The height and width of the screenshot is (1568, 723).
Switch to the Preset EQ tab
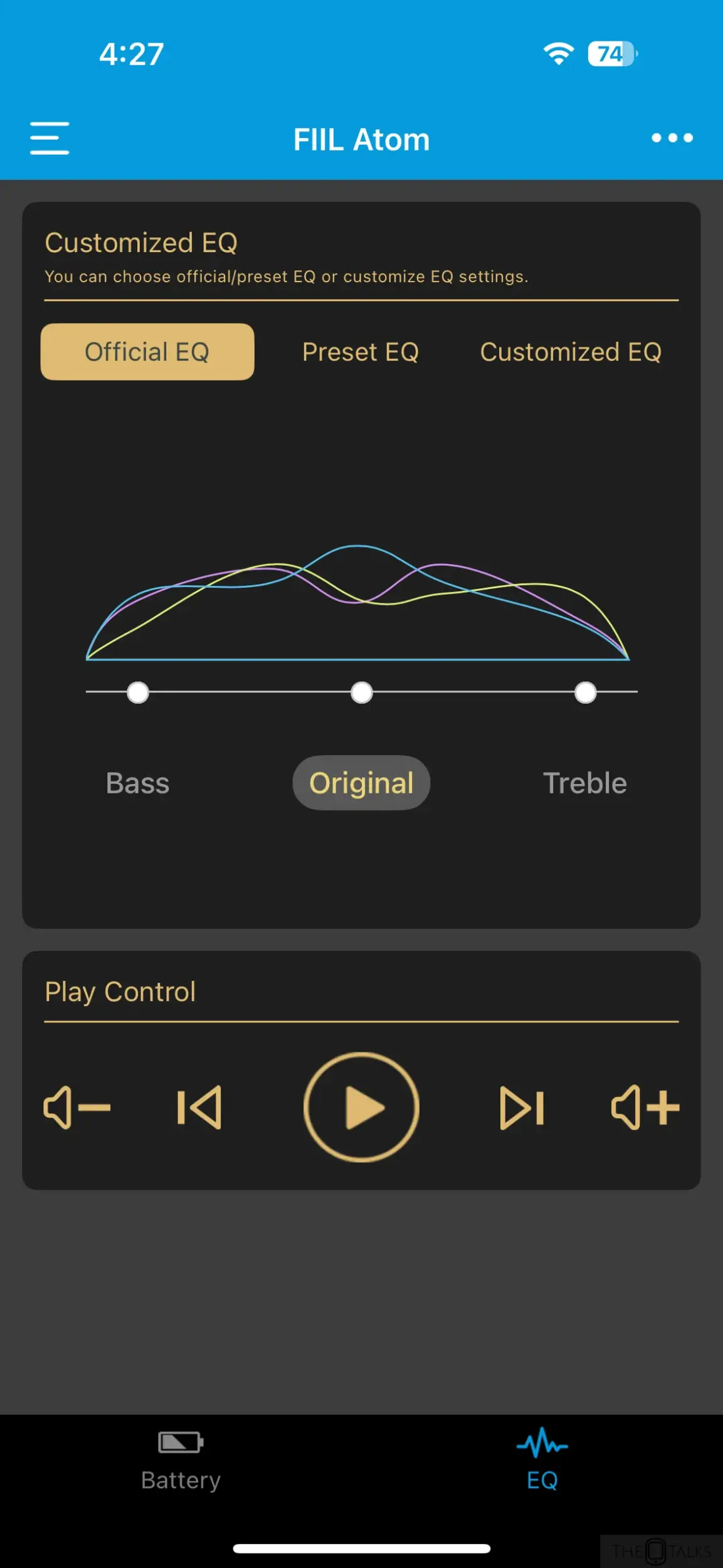pos(361,352)
